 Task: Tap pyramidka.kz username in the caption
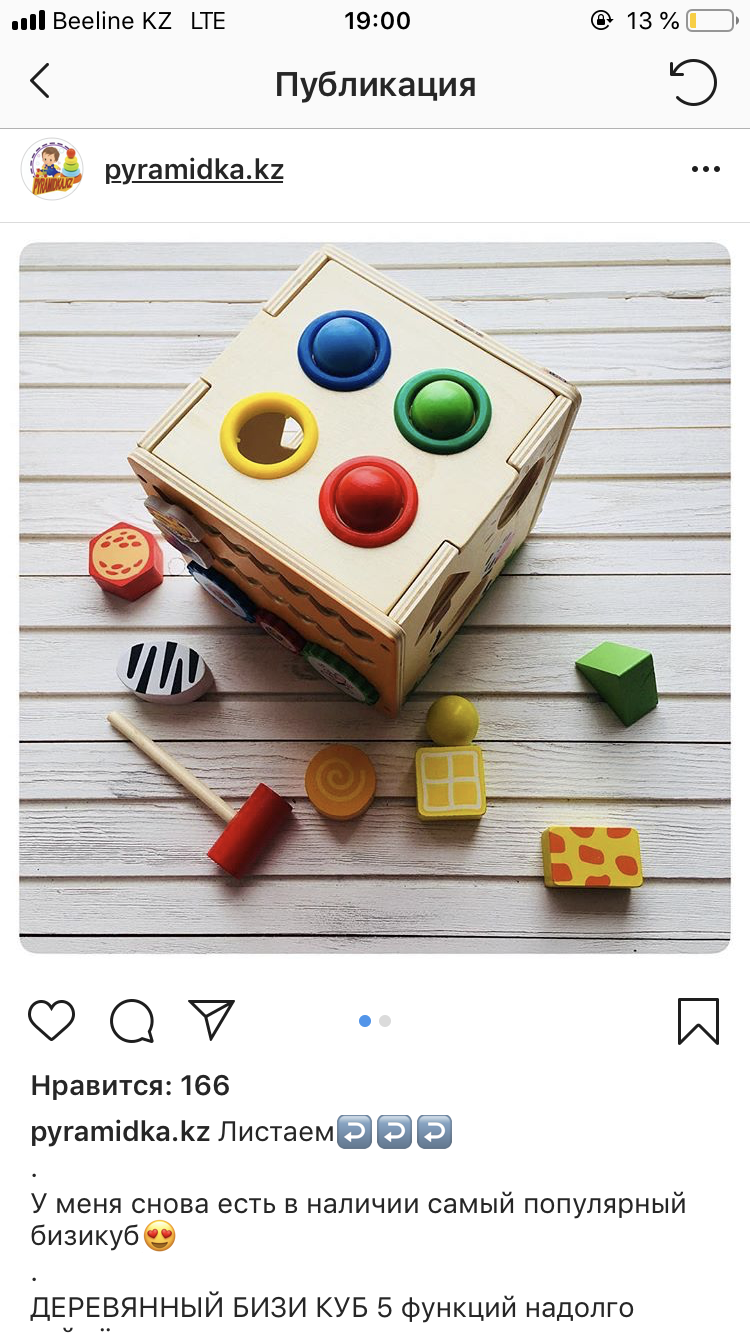point(120,1132)
